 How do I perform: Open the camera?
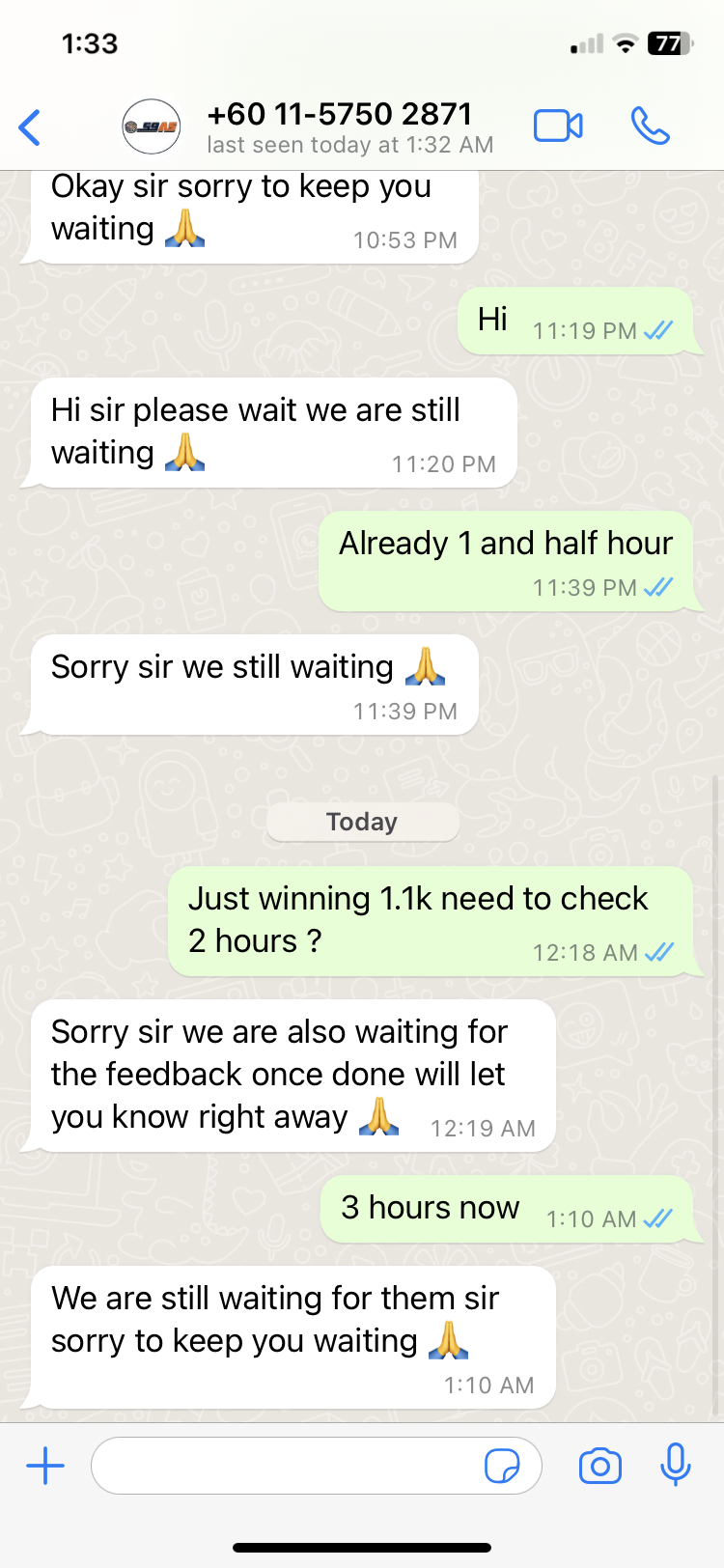click(599, 1466)
